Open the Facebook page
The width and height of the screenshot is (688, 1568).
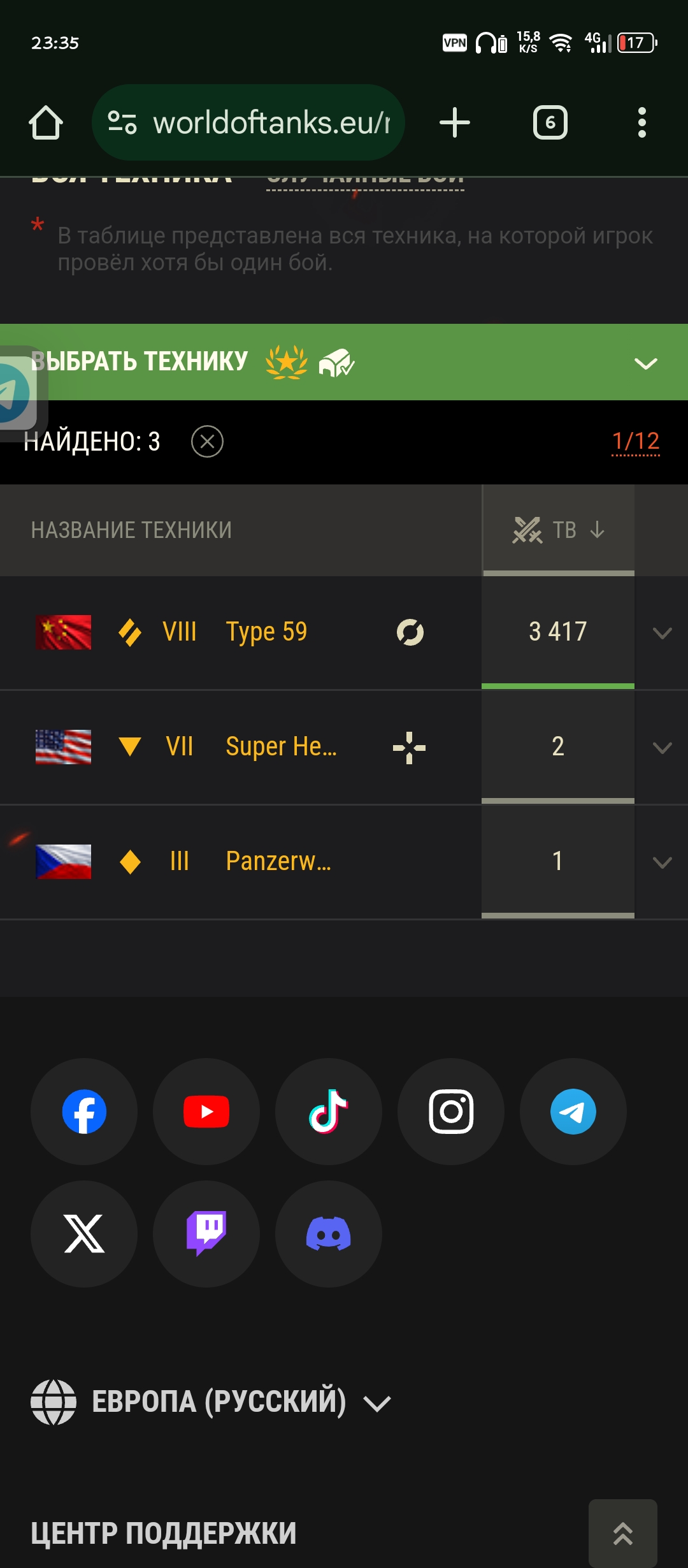(84, 1112)
